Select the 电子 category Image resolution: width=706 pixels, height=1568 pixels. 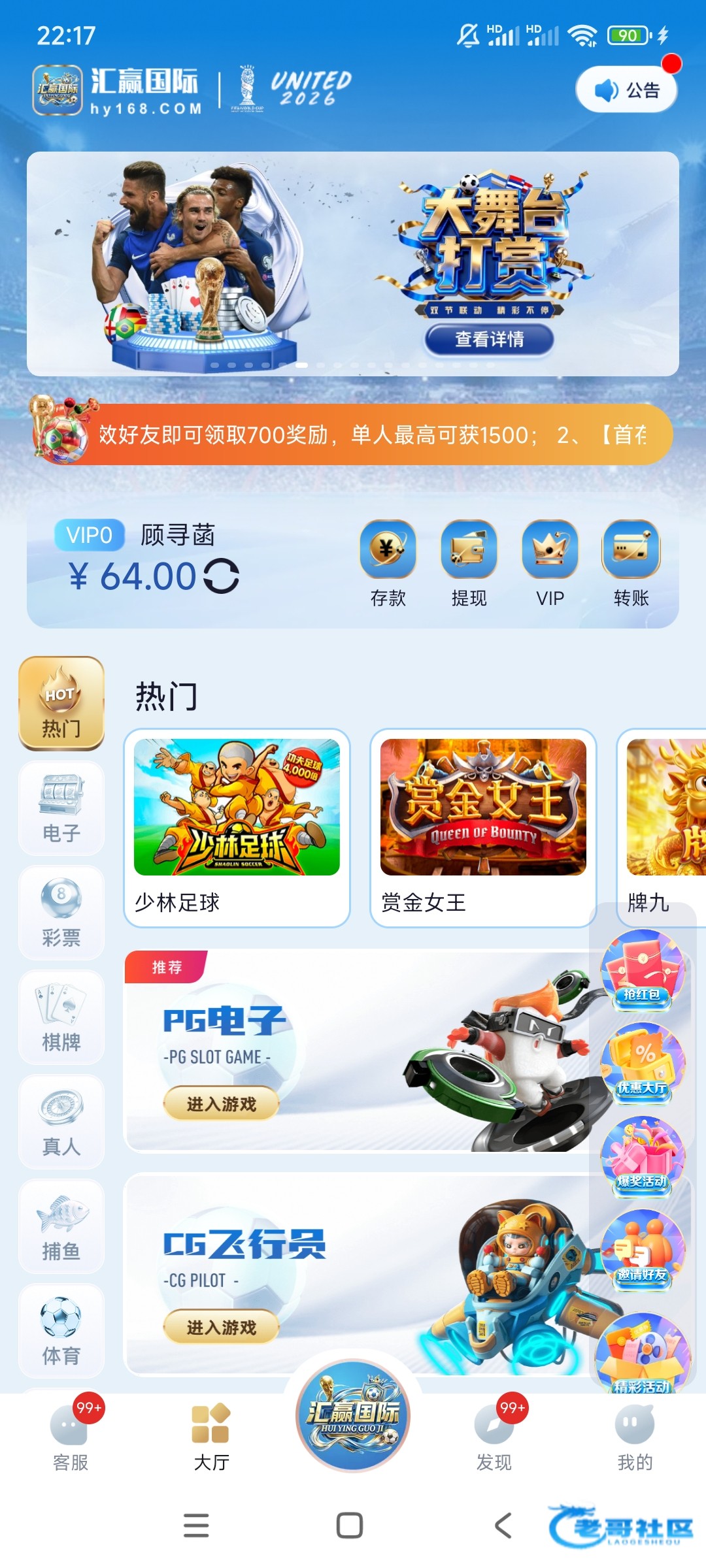tap(61, 808)
